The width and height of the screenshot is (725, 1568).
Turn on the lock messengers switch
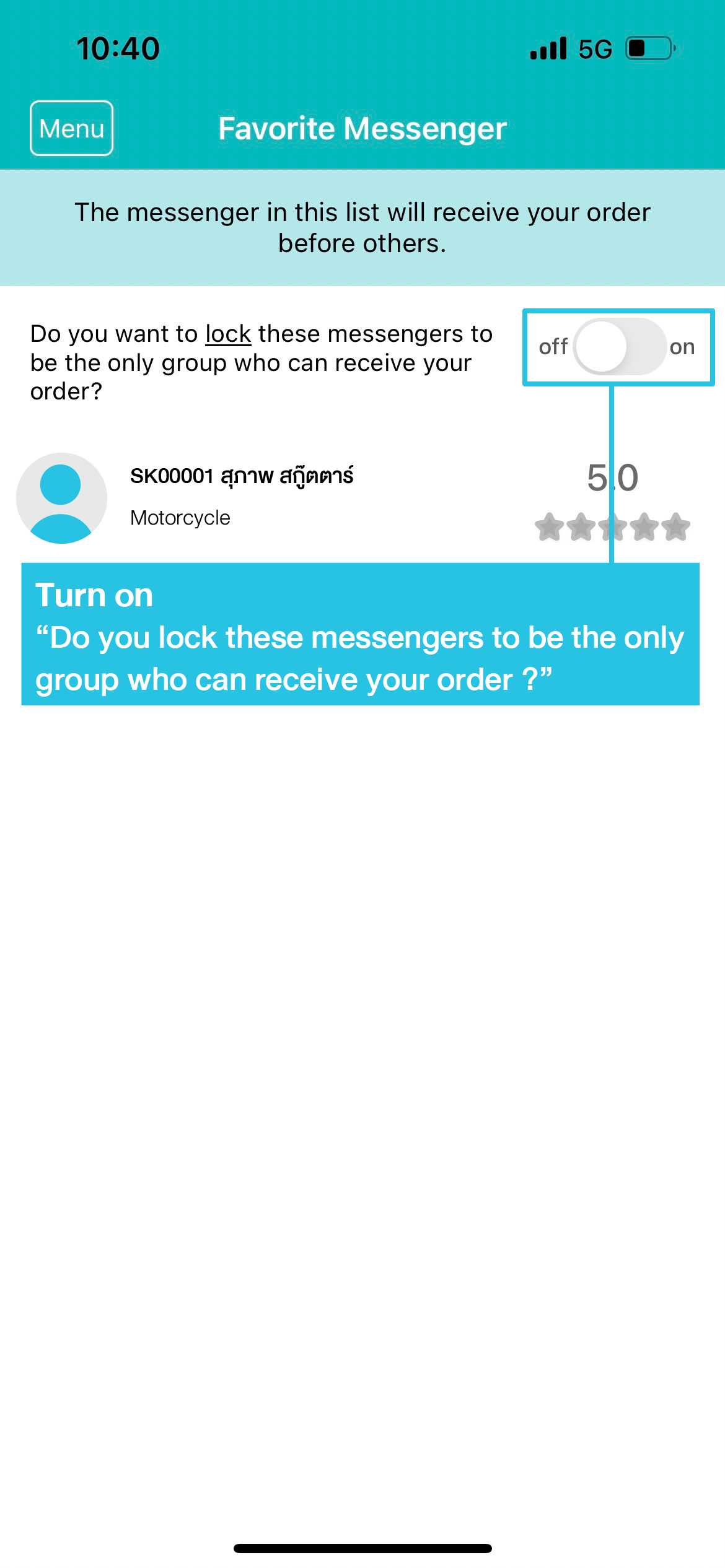point(618,347)
